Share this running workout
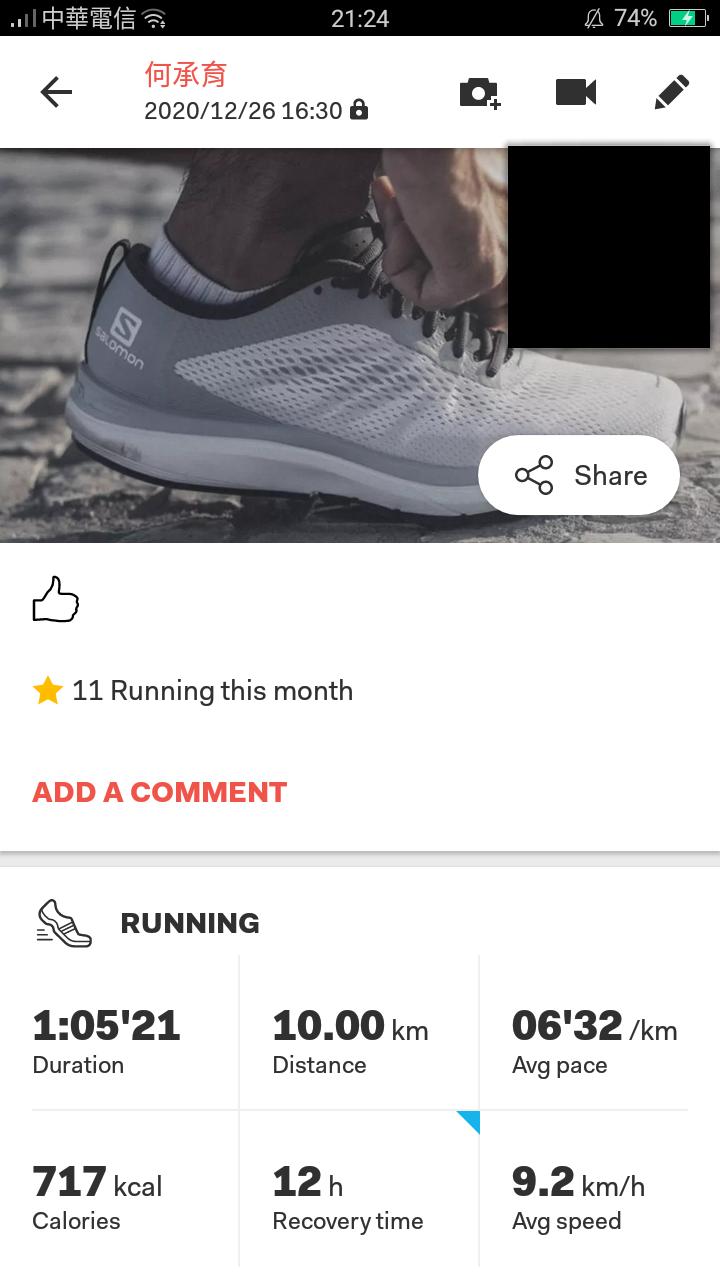The width and height of the screenshot is (720, 1280). 579,475
